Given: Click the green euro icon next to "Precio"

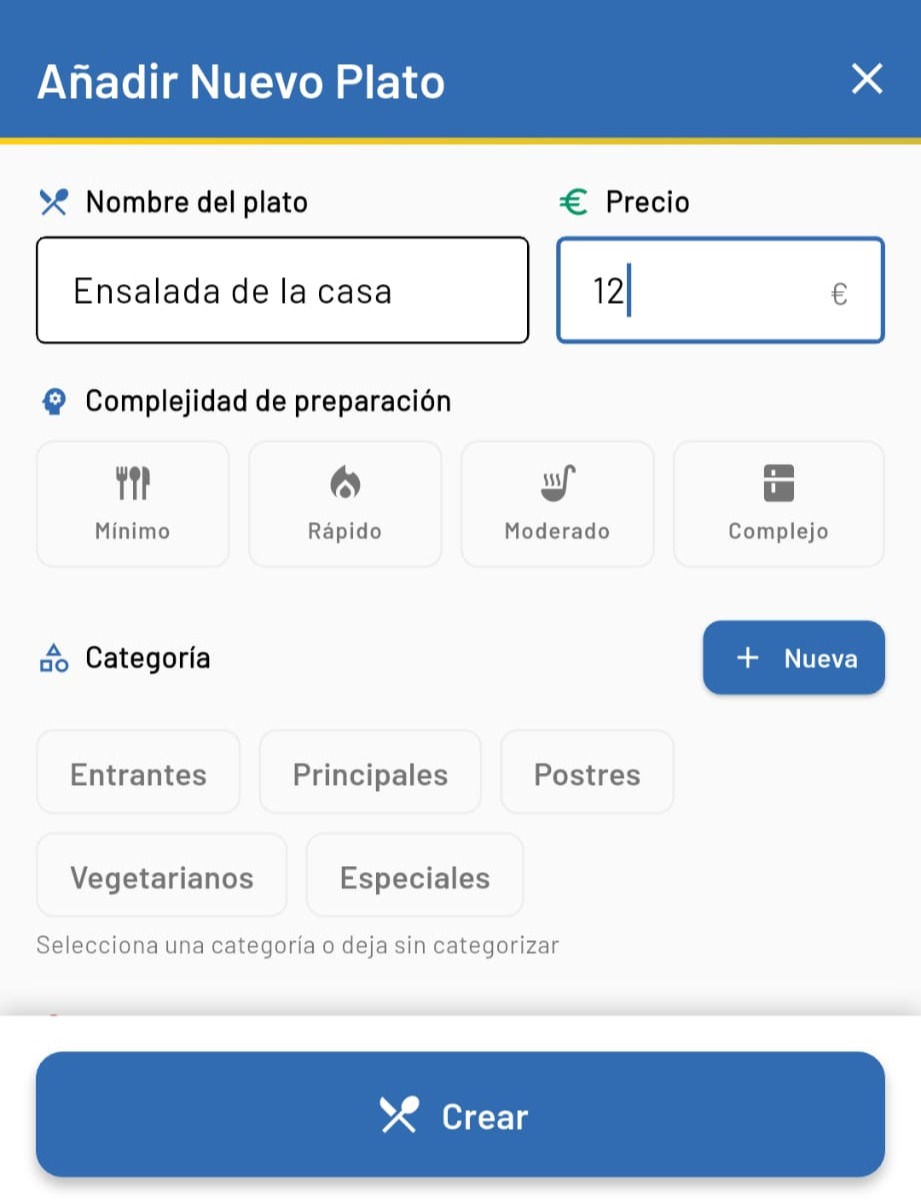Looking at the screenshot, I should (573, 201).
